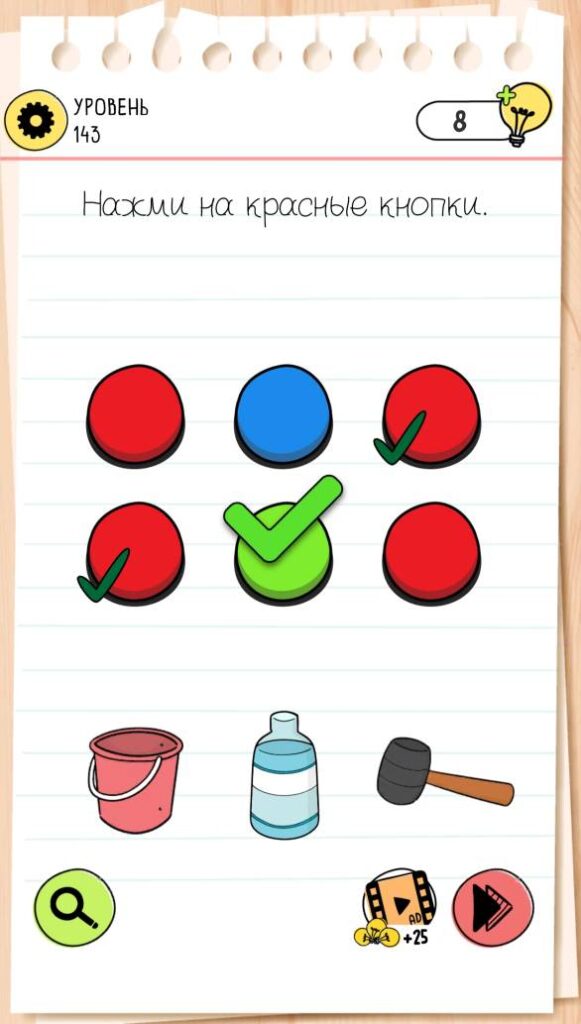Tap the lightbulb to add hints
The width and height of the screenshot is (581, 1024).
524,114
